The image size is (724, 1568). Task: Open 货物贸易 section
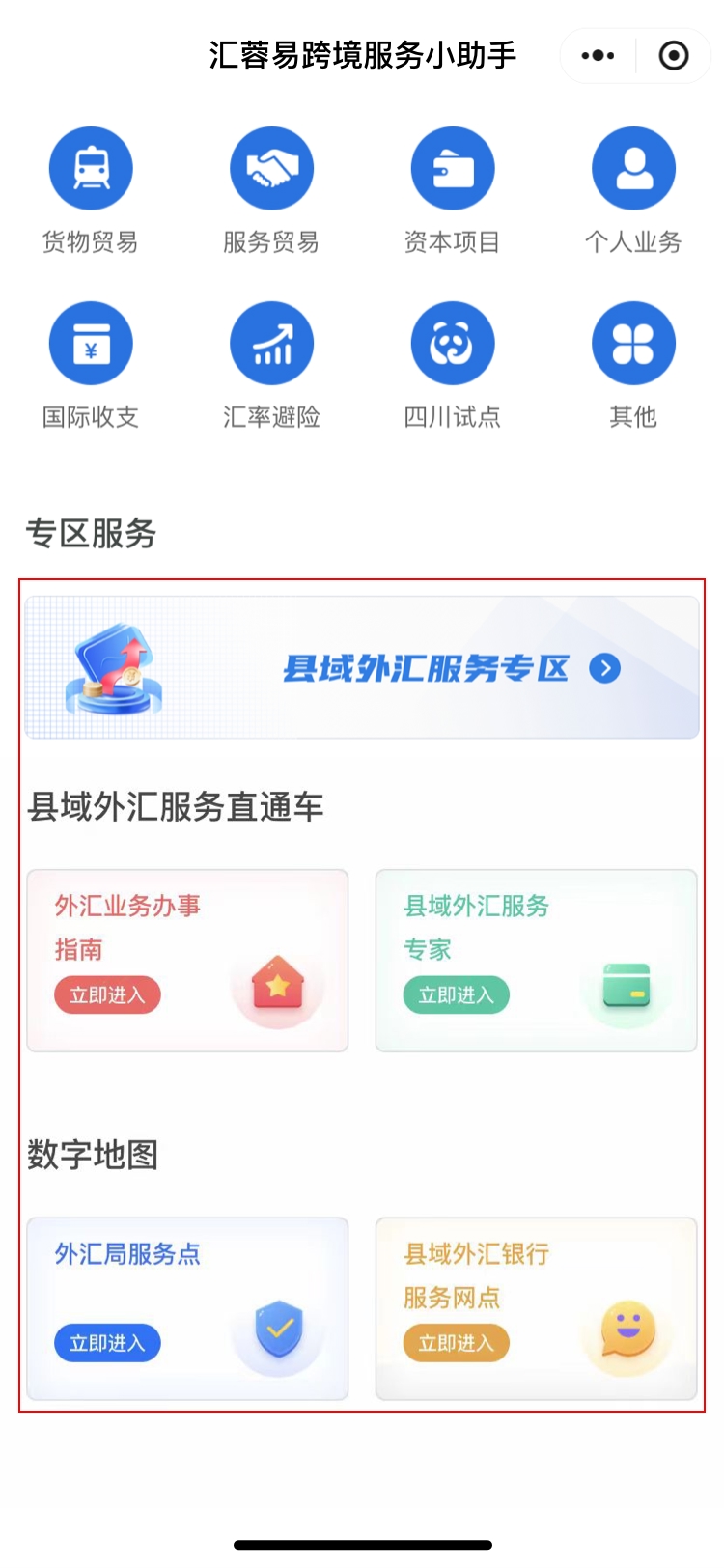(x=91, y=170)
